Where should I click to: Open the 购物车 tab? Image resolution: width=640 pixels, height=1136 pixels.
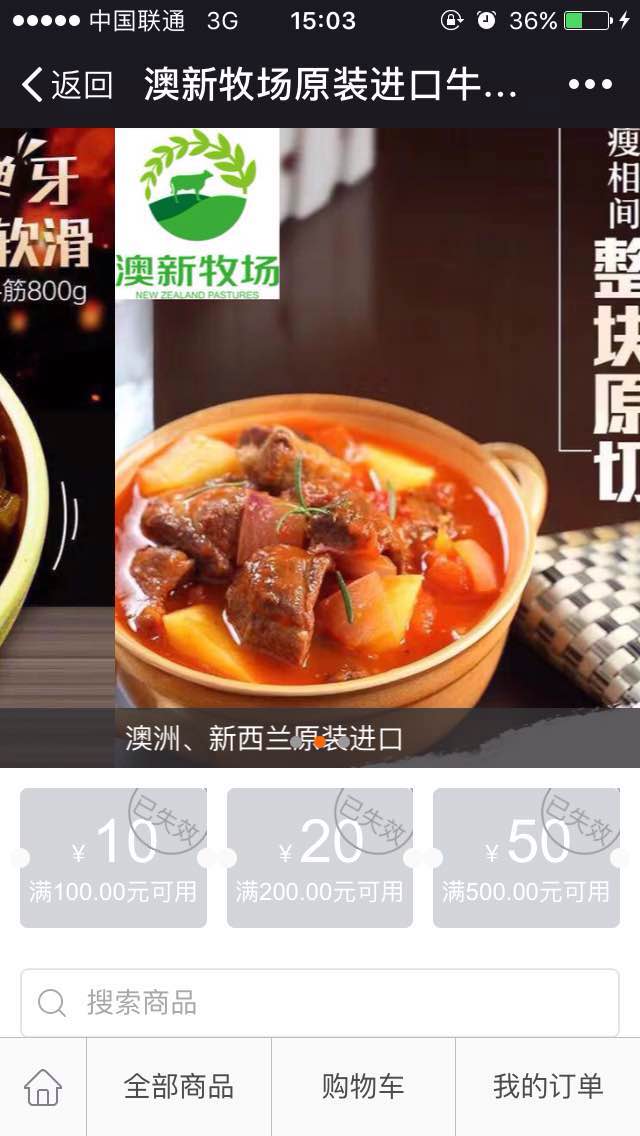(363, 1086)
